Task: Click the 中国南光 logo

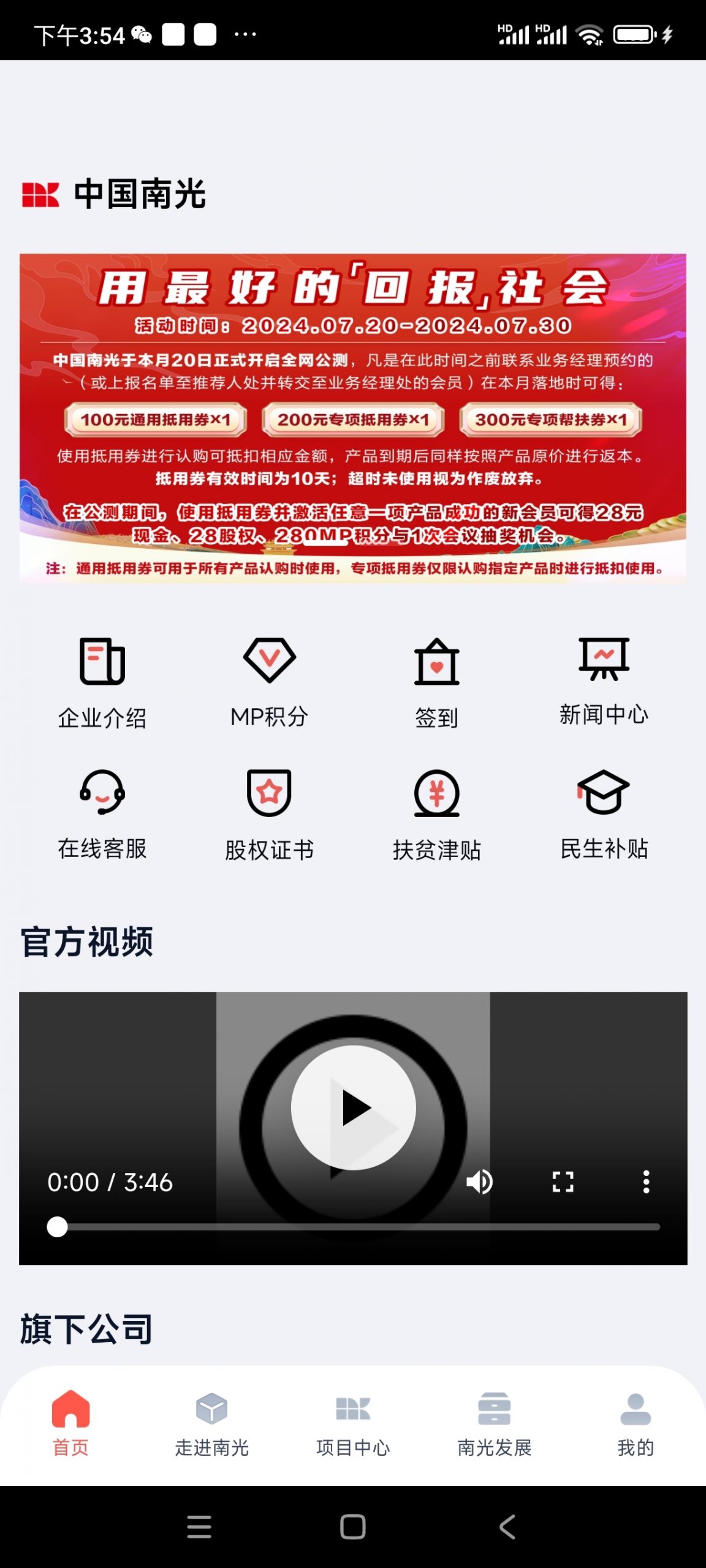Action: click(x=113, y=194)
